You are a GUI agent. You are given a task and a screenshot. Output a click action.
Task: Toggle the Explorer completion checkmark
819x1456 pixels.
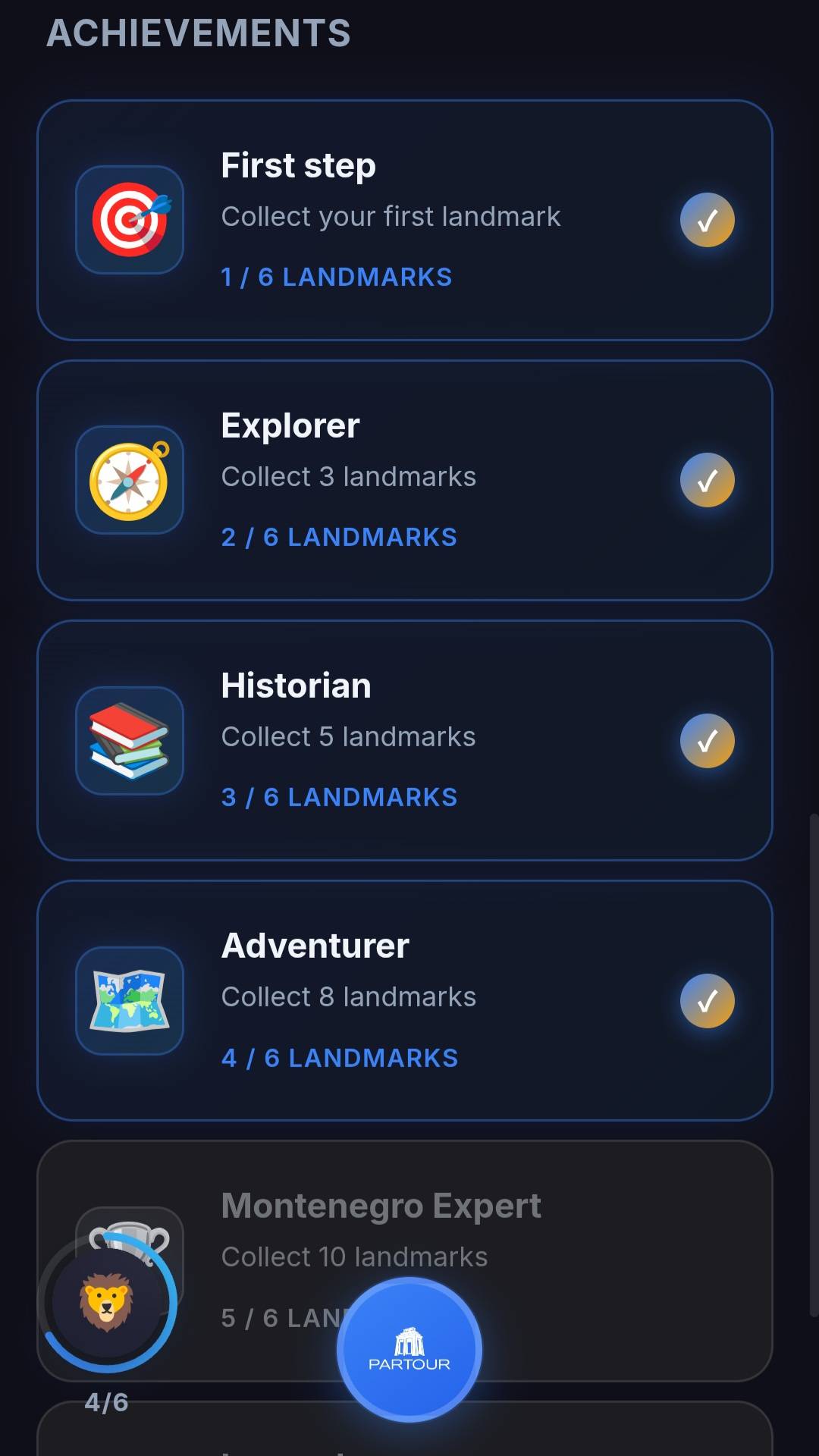point(707,479)
